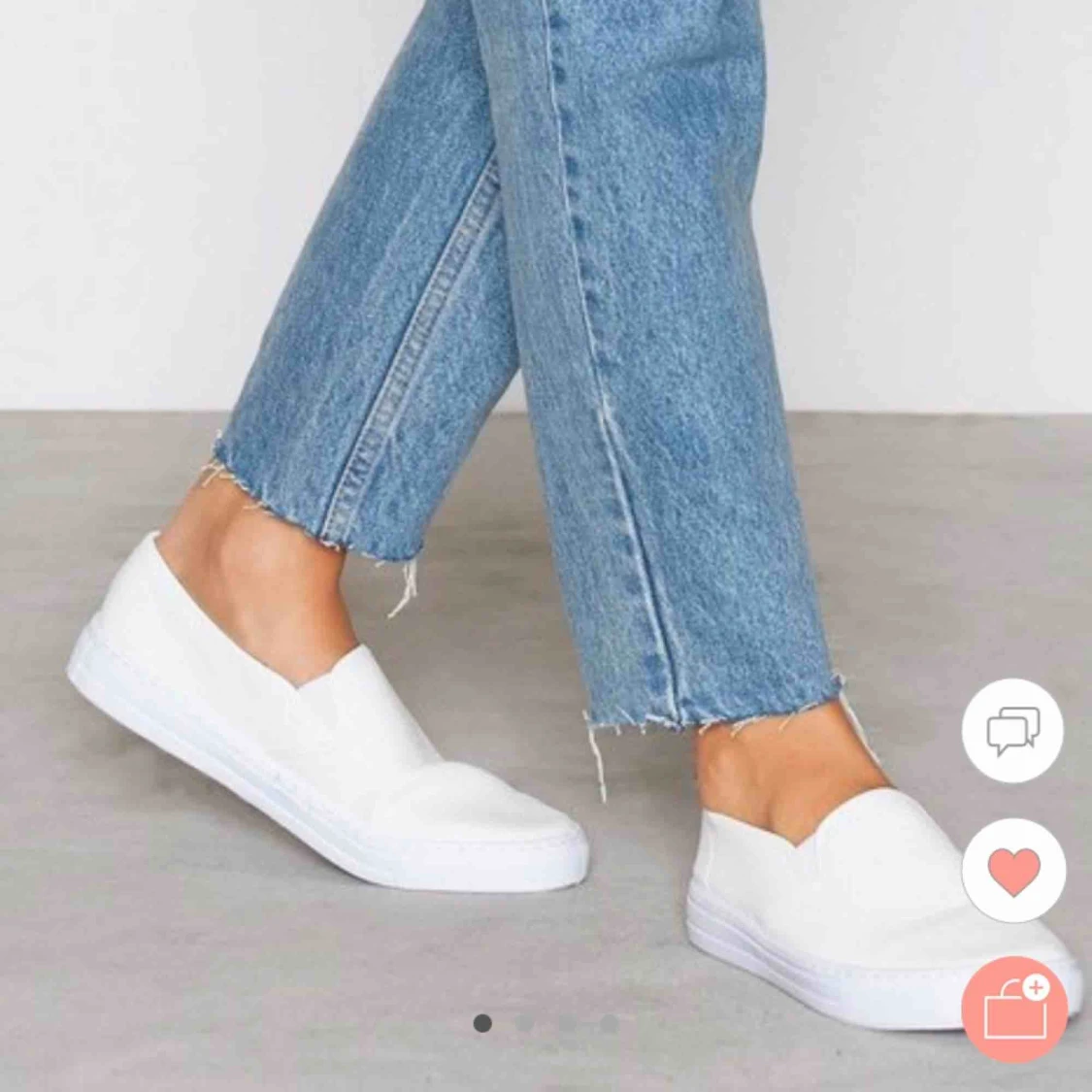Viewport: 1092px width, 1092px height.
Task: Like this item with the heart
Action: (1013, 871)
